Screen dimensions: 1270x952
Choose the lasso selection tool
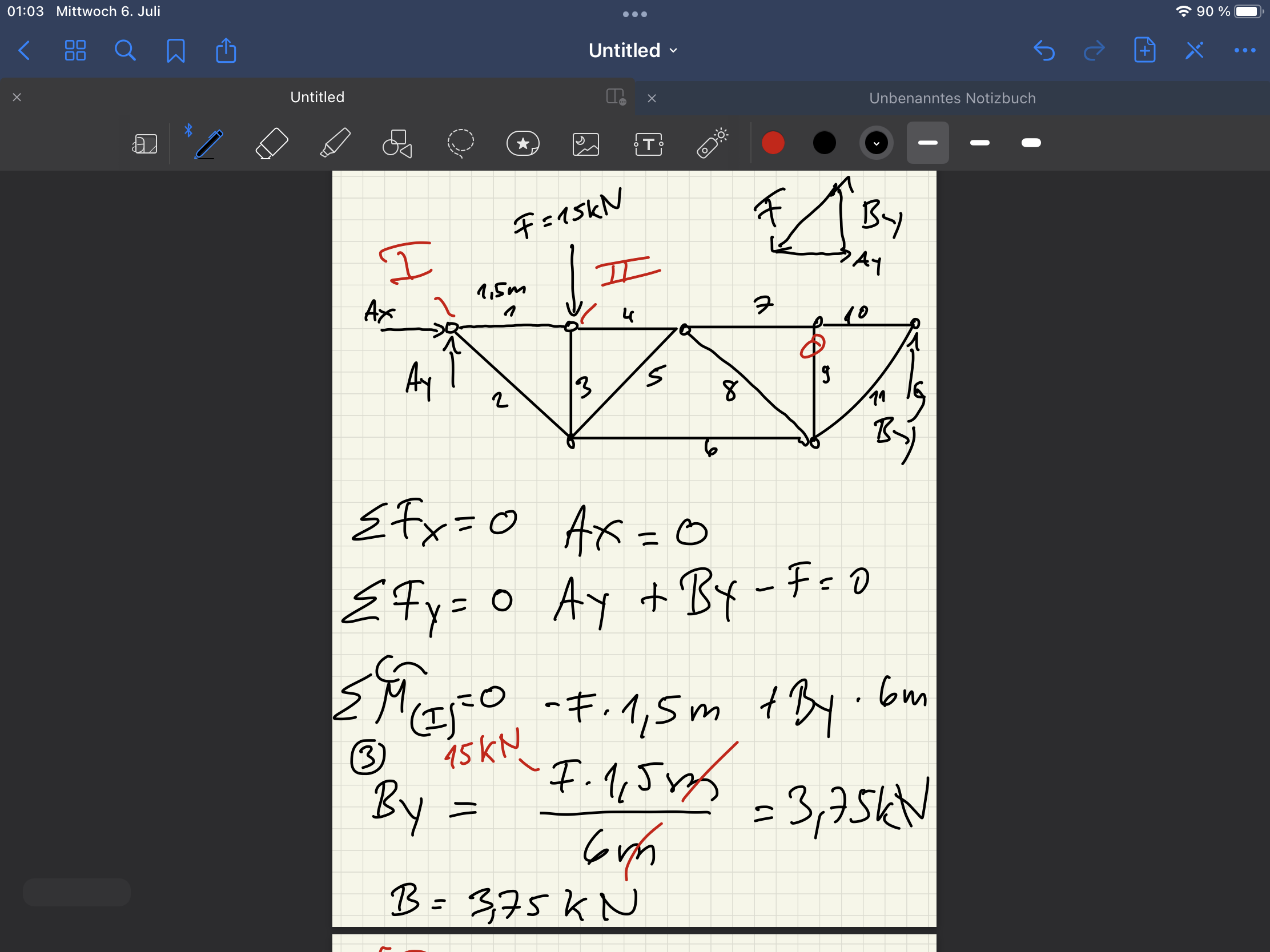(460, 143)
